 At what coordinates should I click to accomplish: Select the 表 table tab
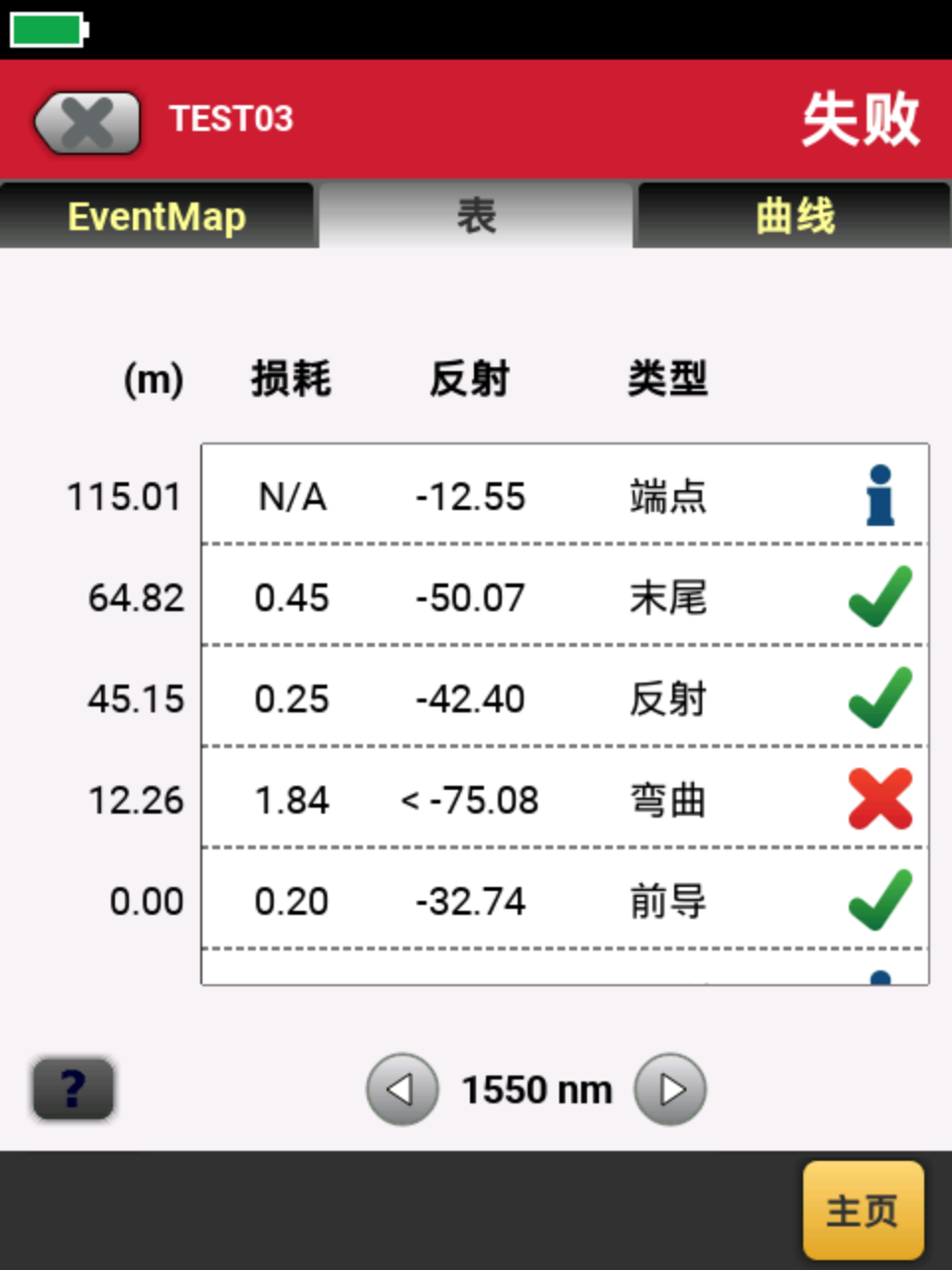coord(476,215)
